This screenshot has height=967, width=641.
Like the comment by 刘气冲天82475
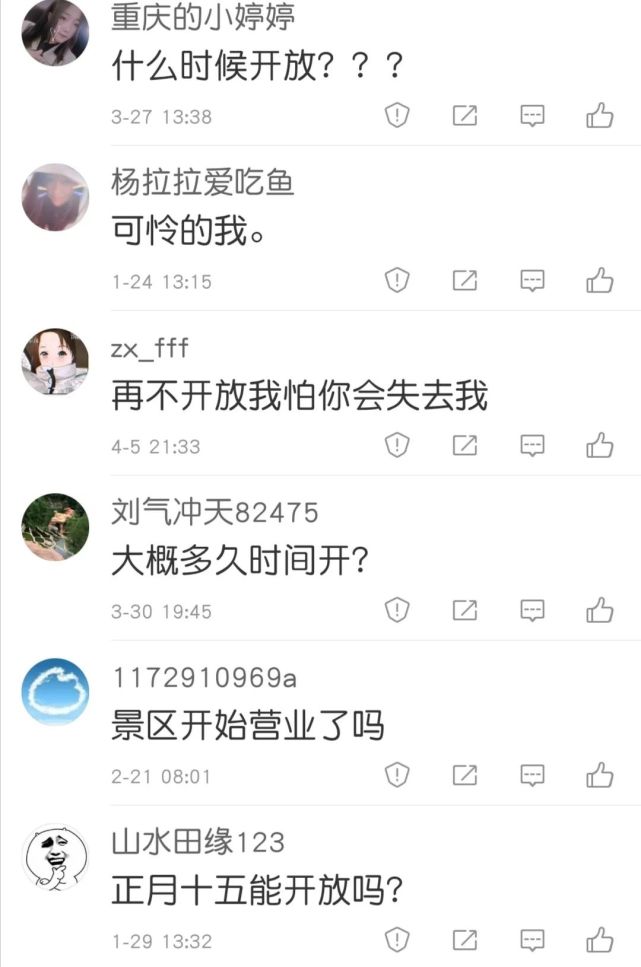599,609
